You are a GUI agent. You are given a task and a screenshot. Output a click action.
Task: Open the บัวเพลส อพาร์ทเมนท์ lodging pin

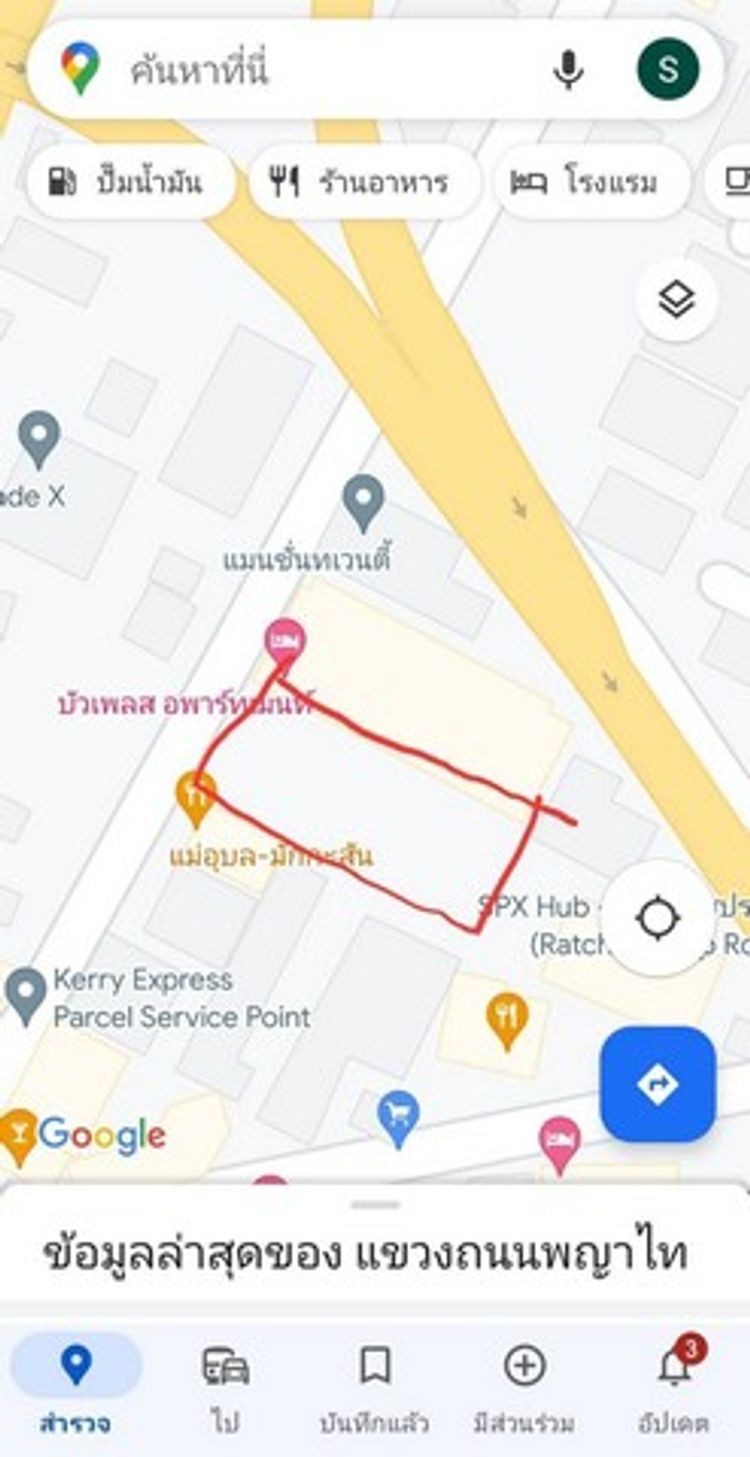click(x=285, y=640)
